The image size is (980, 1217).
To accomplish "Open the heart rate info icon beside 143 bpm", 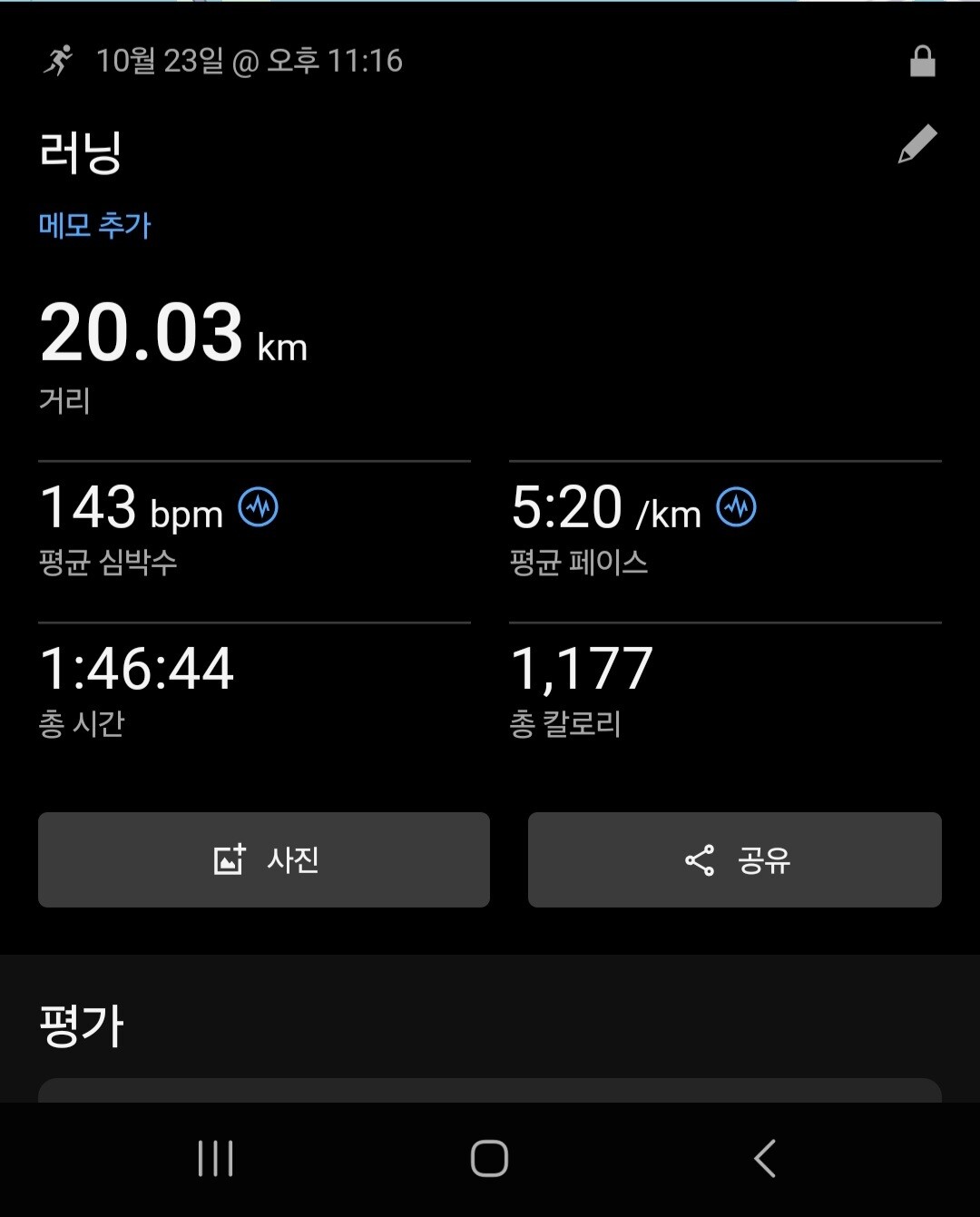I will pos(259,506).
